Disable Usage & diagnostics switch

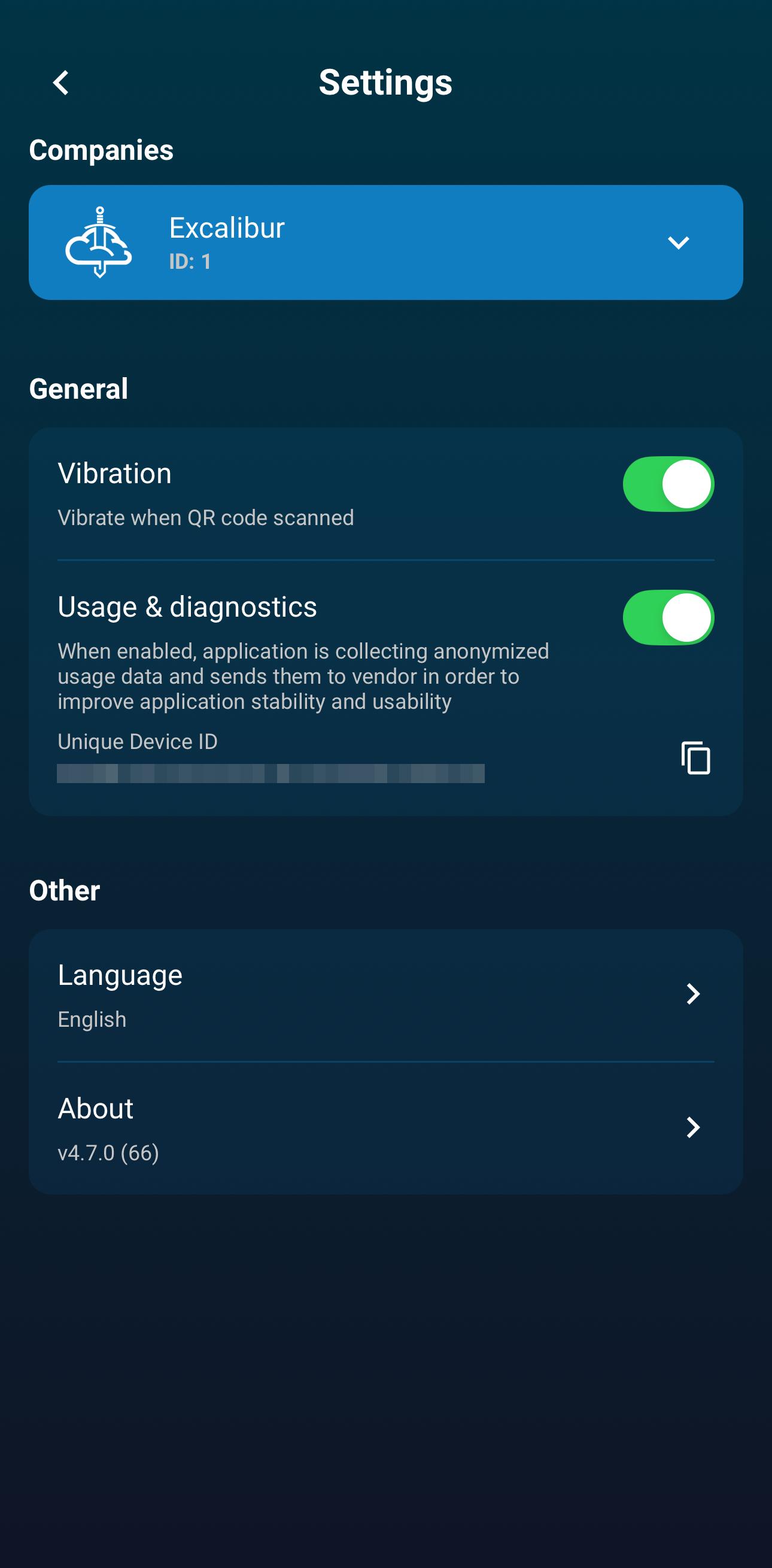tap(668, 618)
